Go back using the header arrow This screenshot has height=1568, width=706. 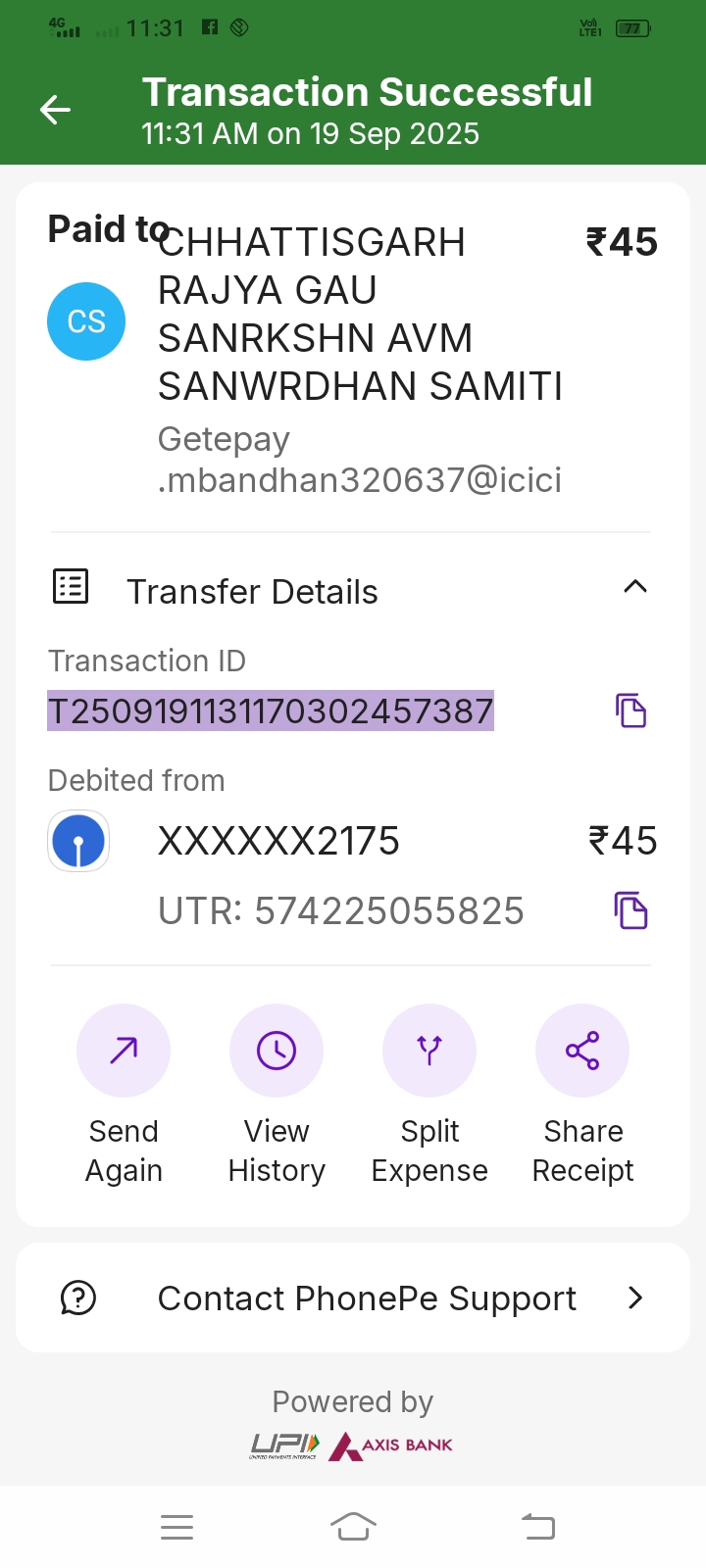pyautogui.click(x=55, y=110)
